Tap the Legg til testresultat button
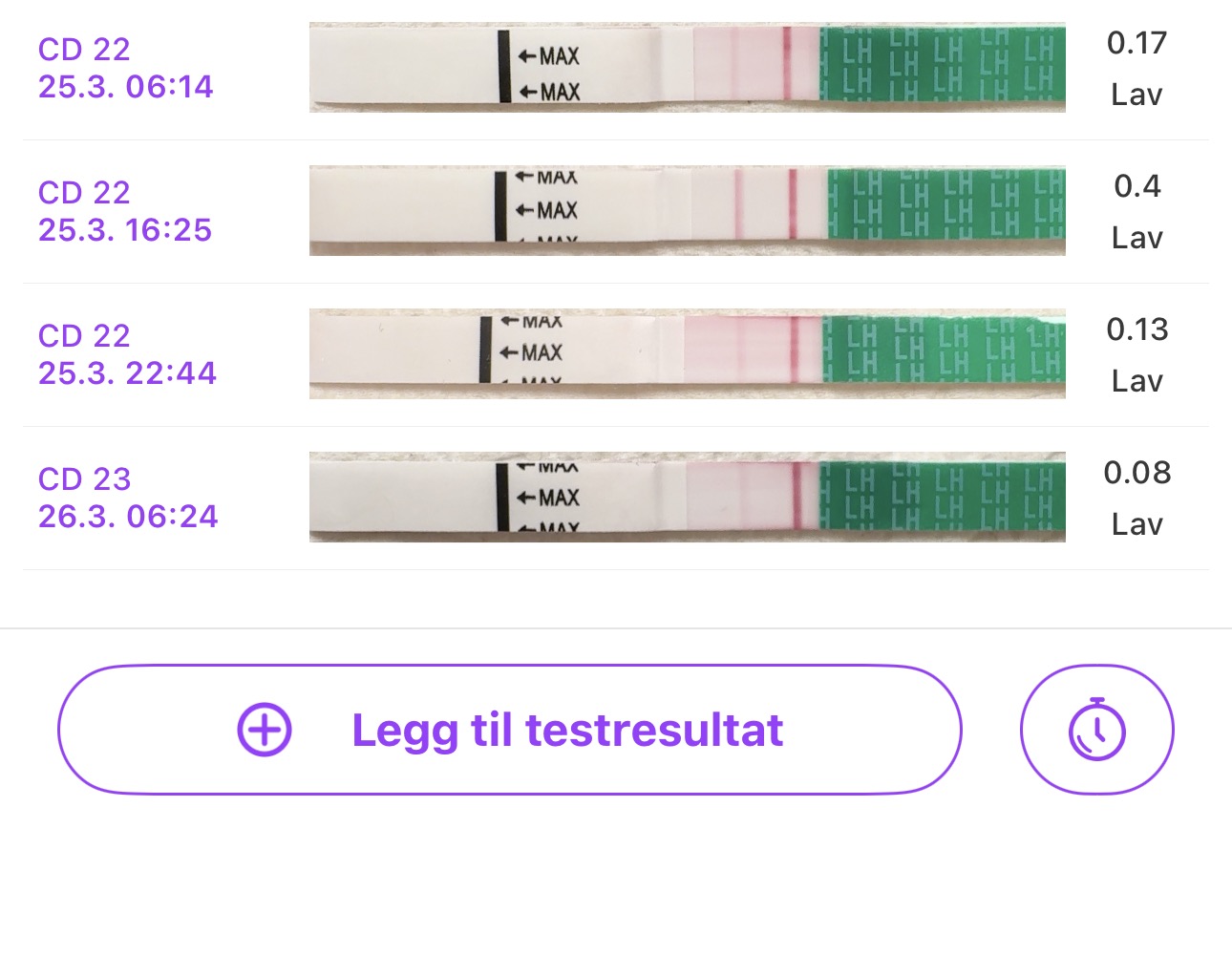The image size is (1232, 977). coord(509,730)
